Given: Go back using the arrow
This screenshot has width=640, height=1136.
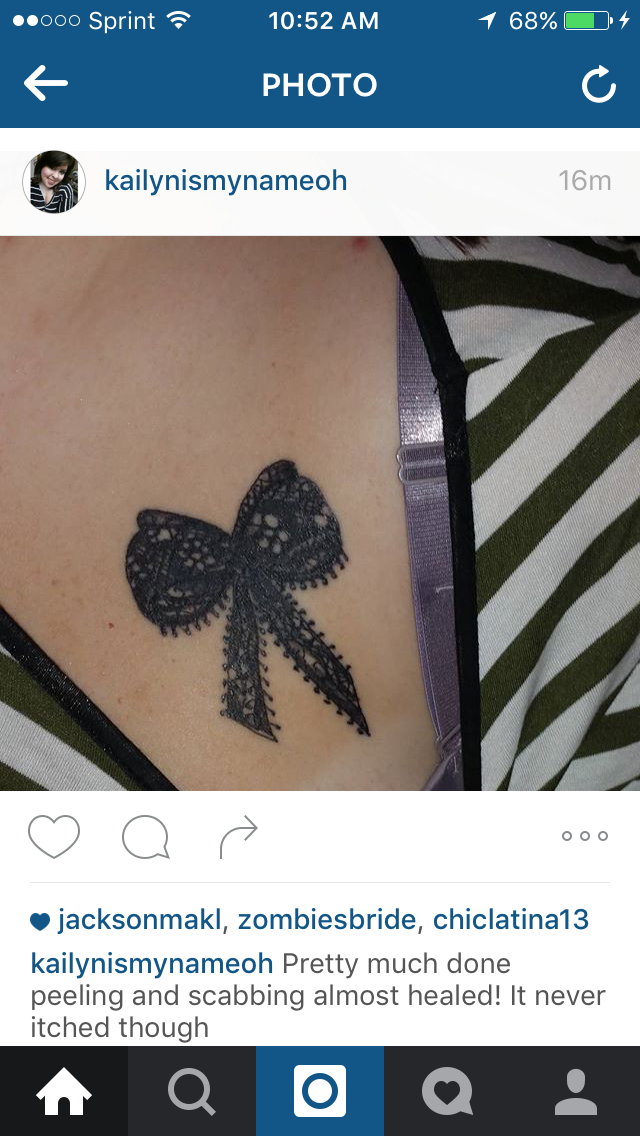Looking at the screenshot, I should coord(46,84).
